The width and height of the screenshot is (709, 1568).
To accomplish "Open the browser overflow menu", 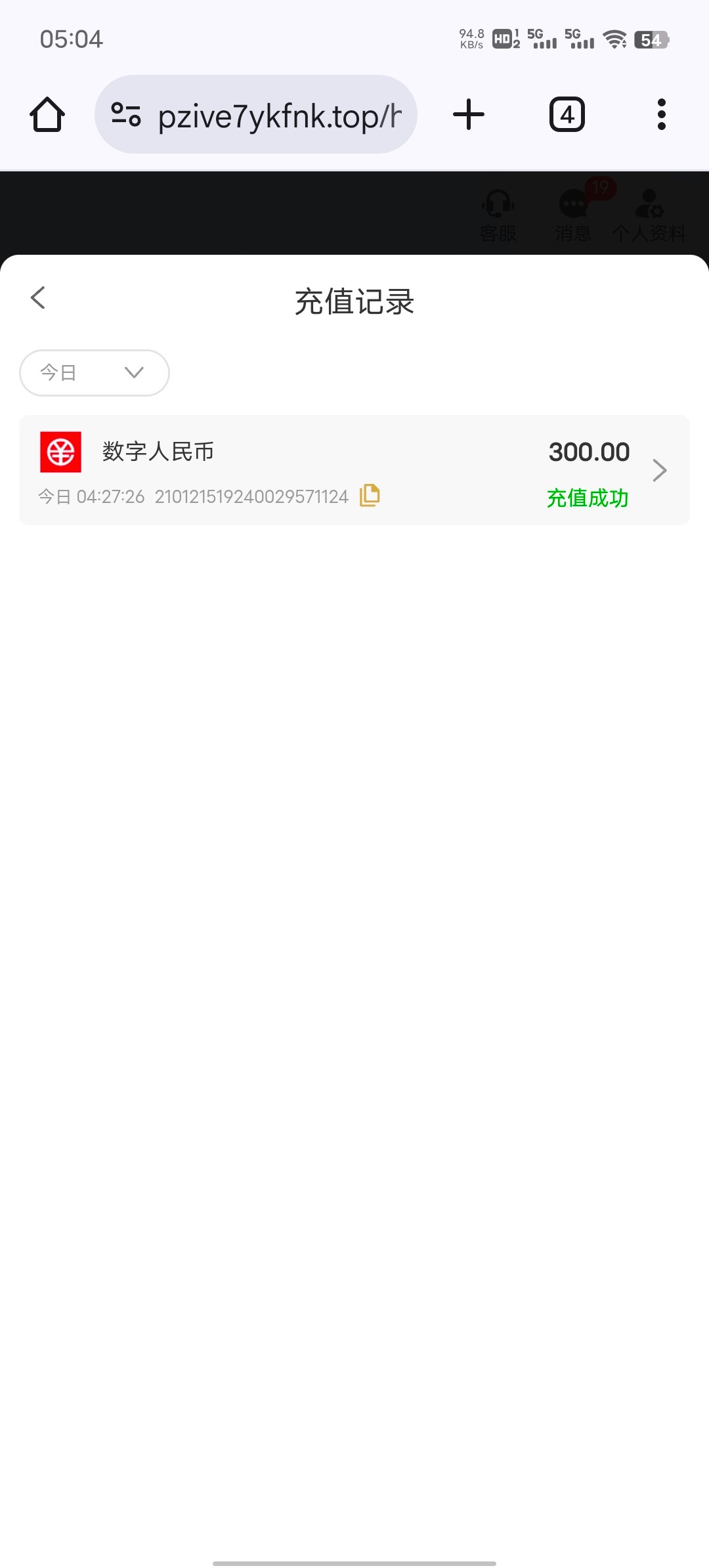I will tap(661, 115).
